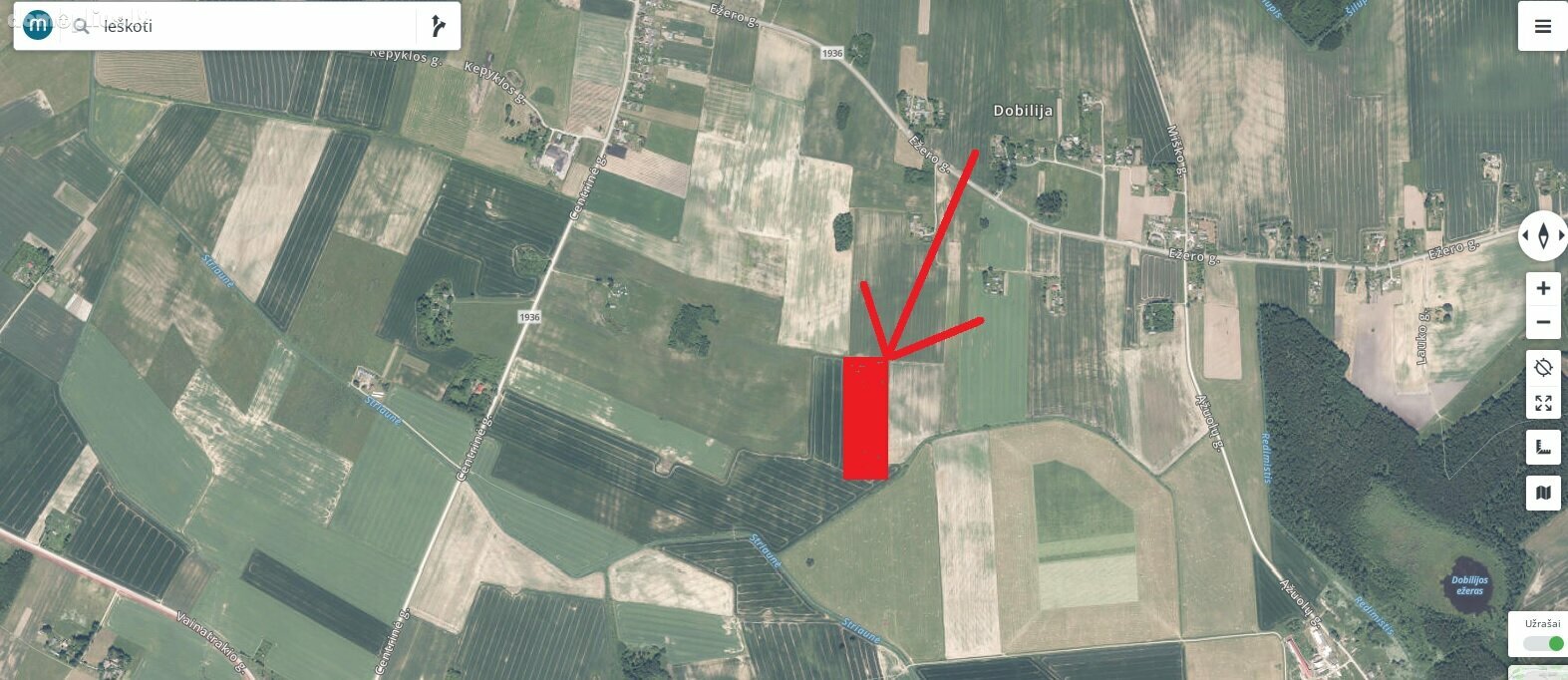Screen dimensions: 1568x680
Task: Enter fullscreen map view
Action: tap(1543, 403)
